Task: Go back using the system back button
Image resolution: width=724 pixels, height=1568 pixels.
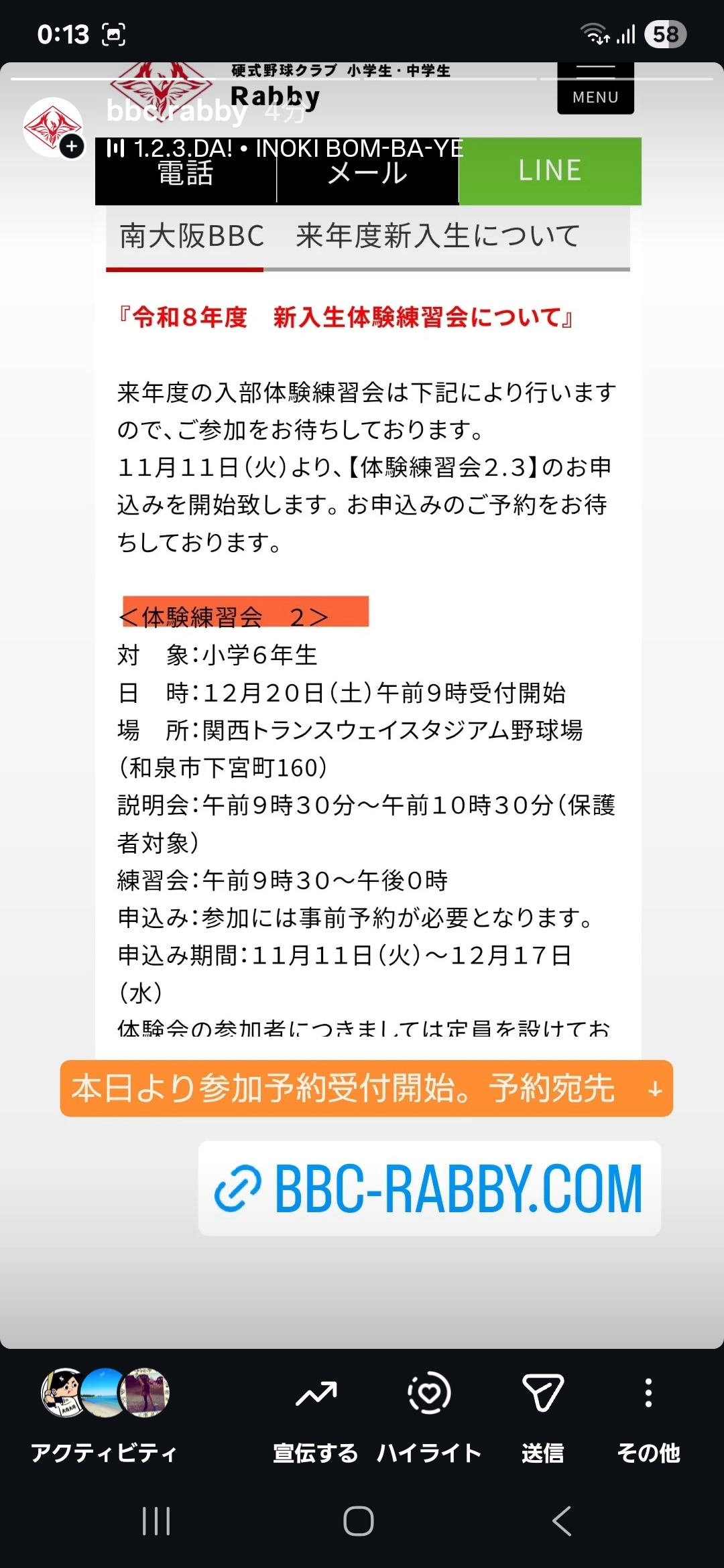Action: (562, 1521)
